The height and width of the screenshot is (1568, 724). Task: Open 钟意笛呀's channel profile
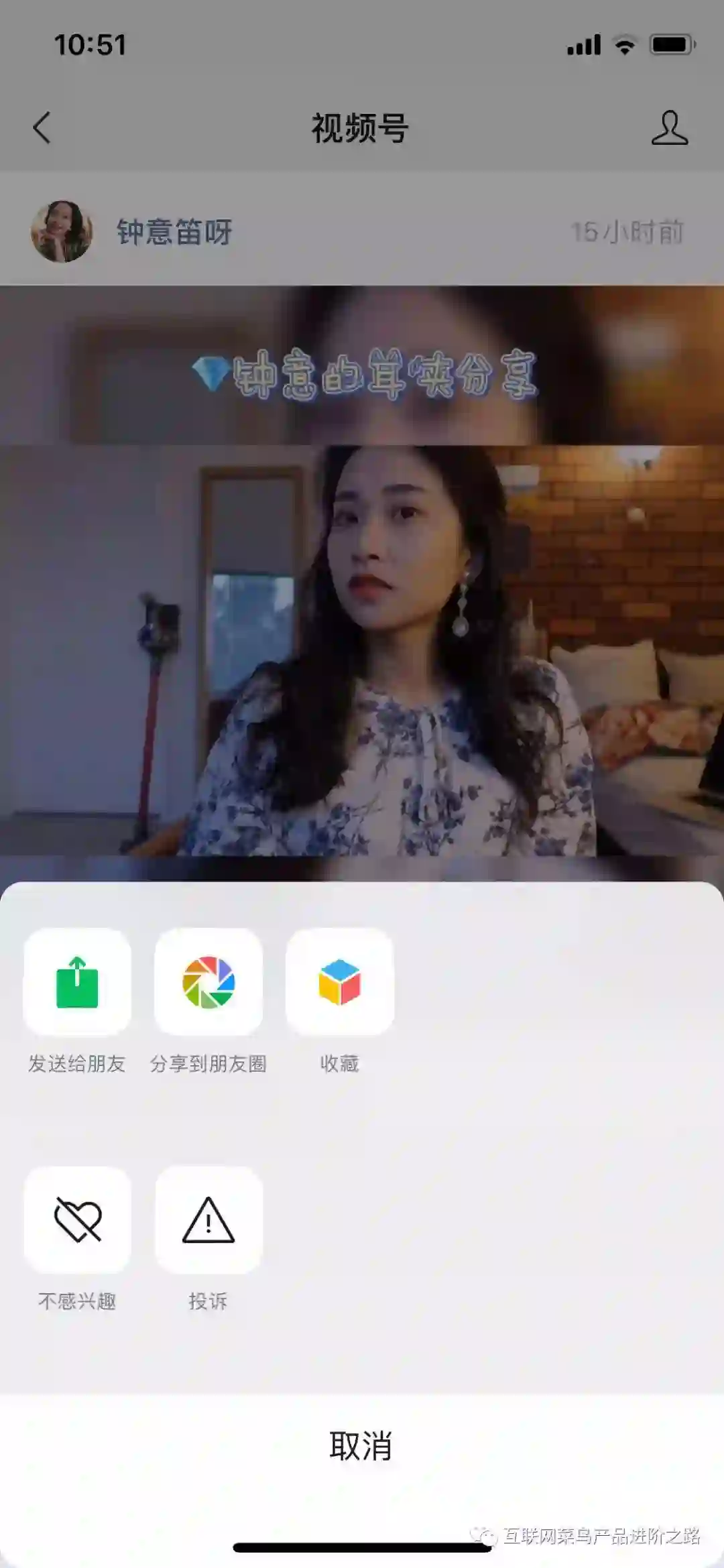tap(173, 232)
